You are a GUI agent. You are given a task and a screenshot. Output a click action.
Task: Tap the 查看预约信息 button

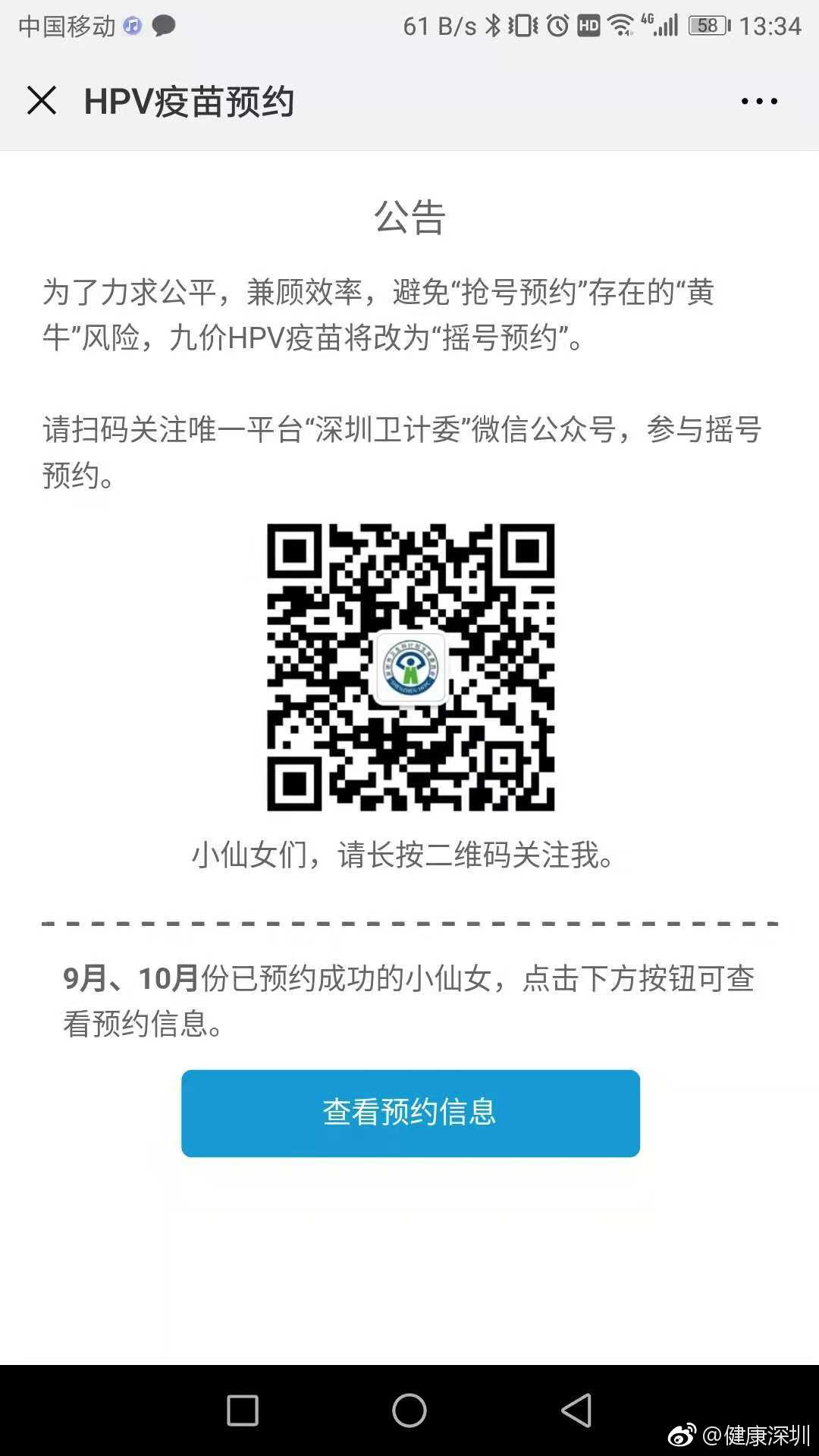410,1112
